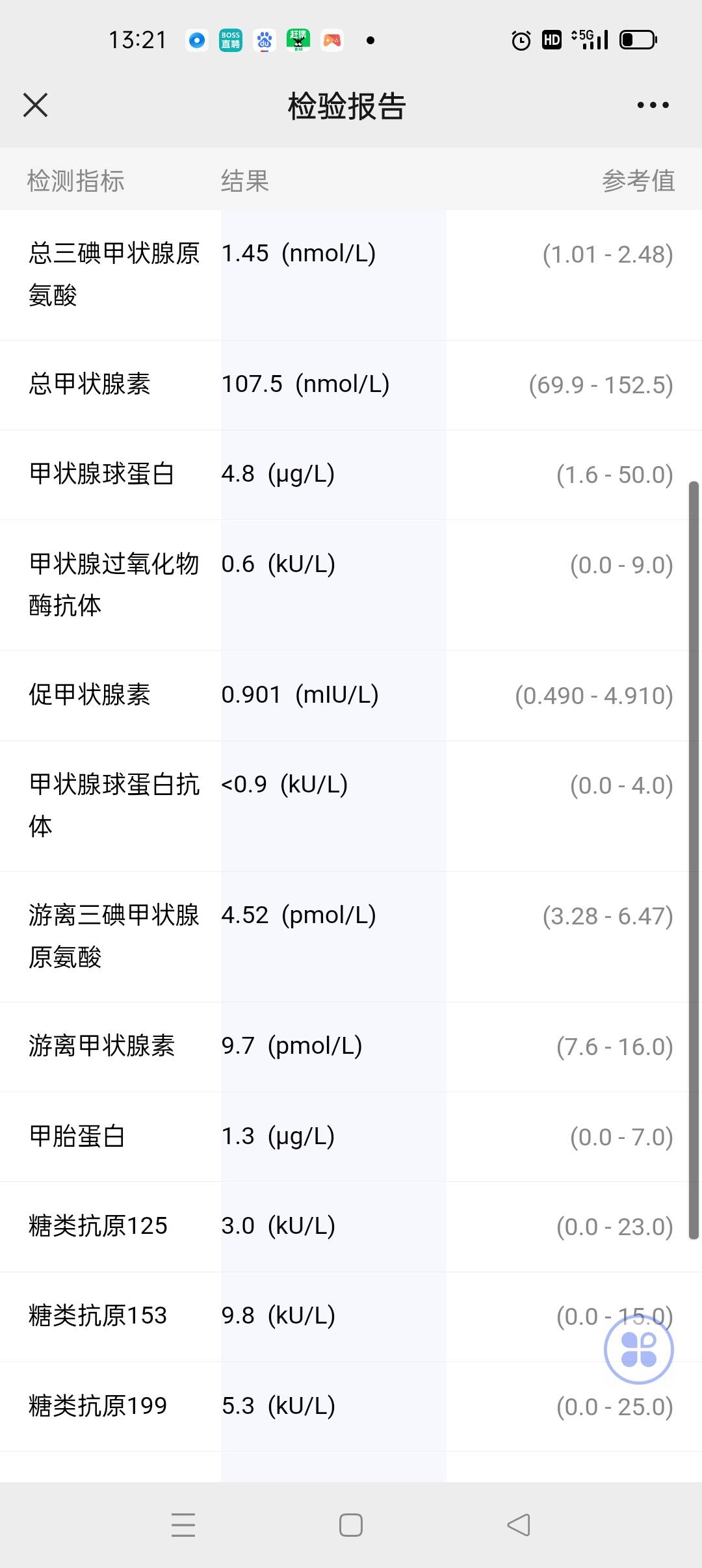Open the three-dot more options menu
702x1568 pixels.
click(x=652, y=104)
